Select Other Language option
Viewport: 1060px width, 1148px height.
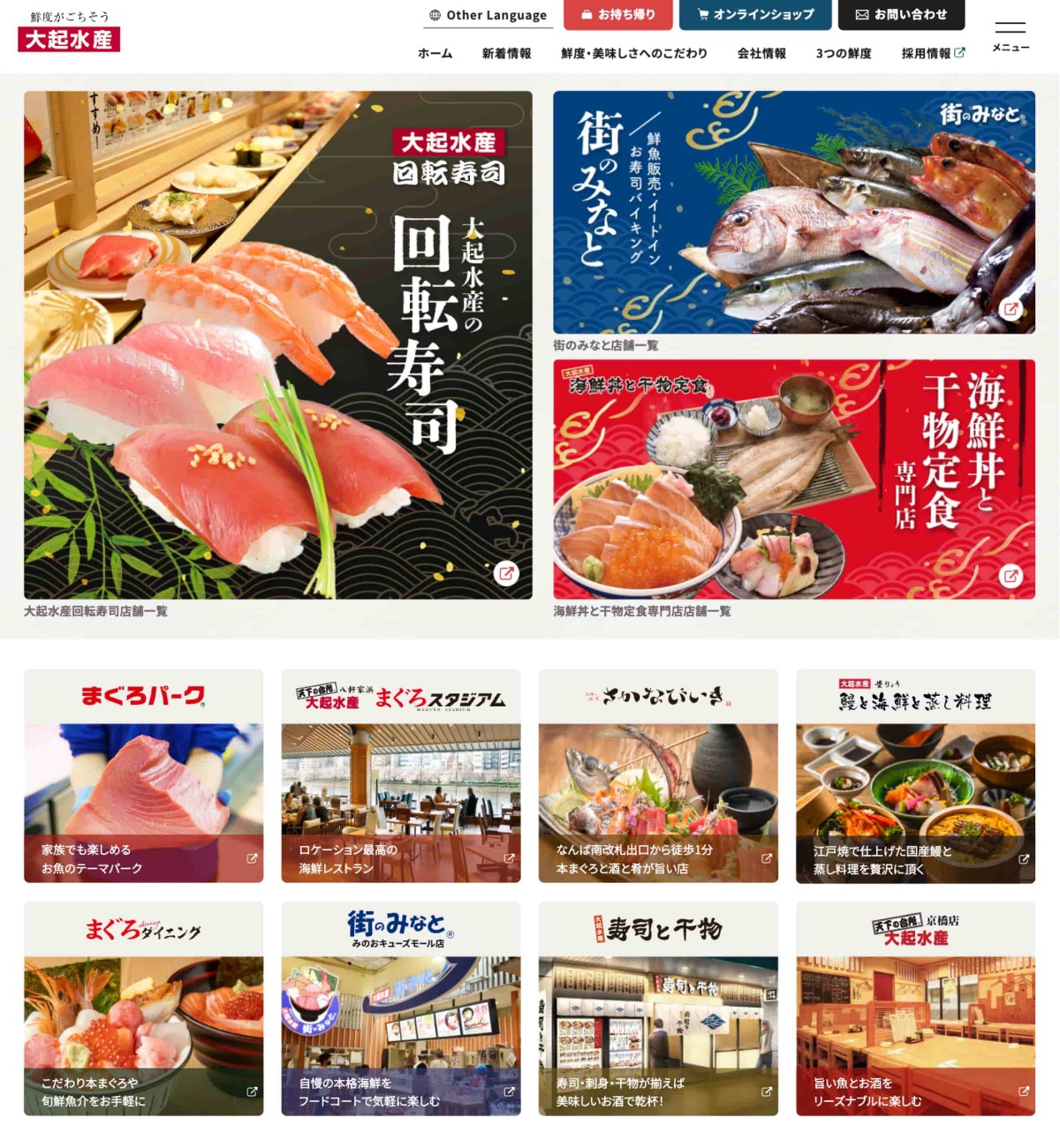point(488,15)
